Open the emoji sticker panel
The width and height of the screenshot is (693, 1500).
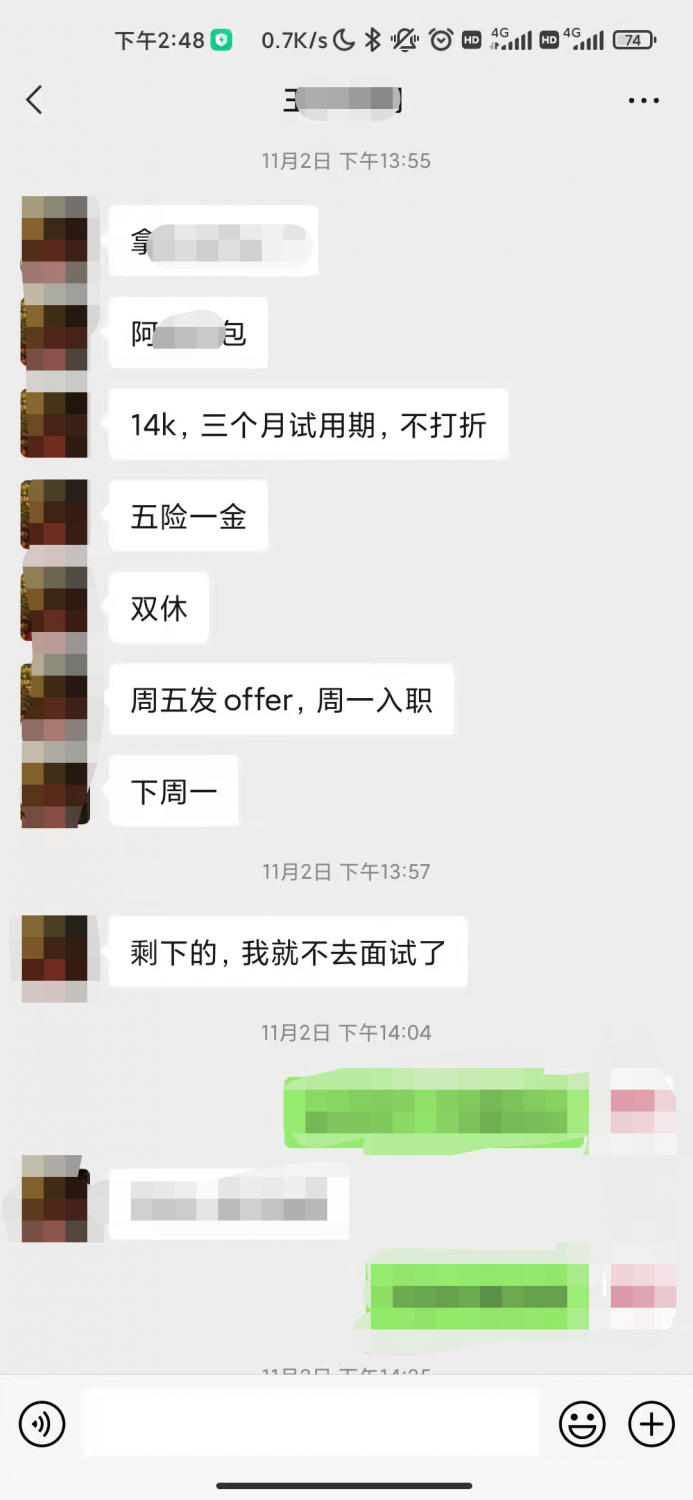click(582, 1423)
